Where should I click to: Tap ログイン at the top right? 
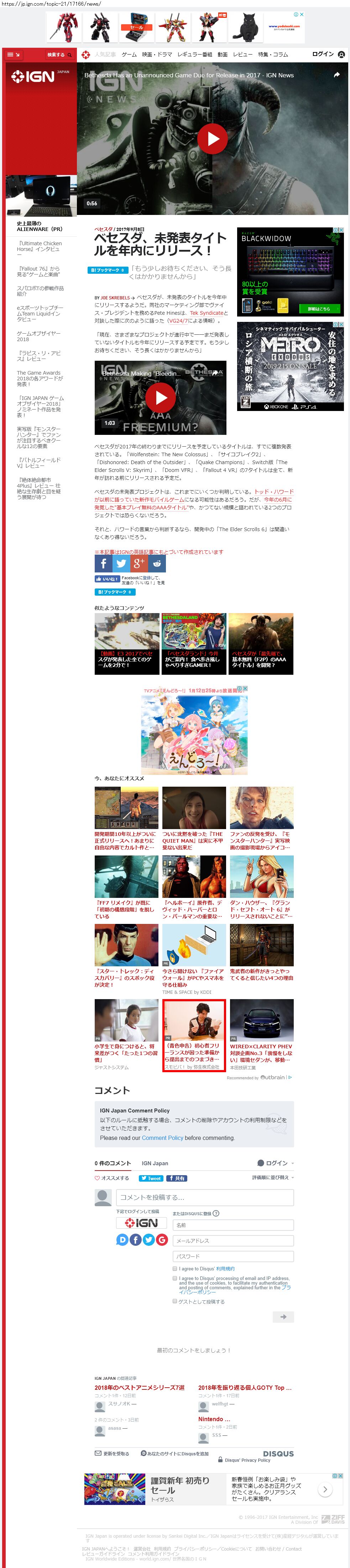point(323,54)
